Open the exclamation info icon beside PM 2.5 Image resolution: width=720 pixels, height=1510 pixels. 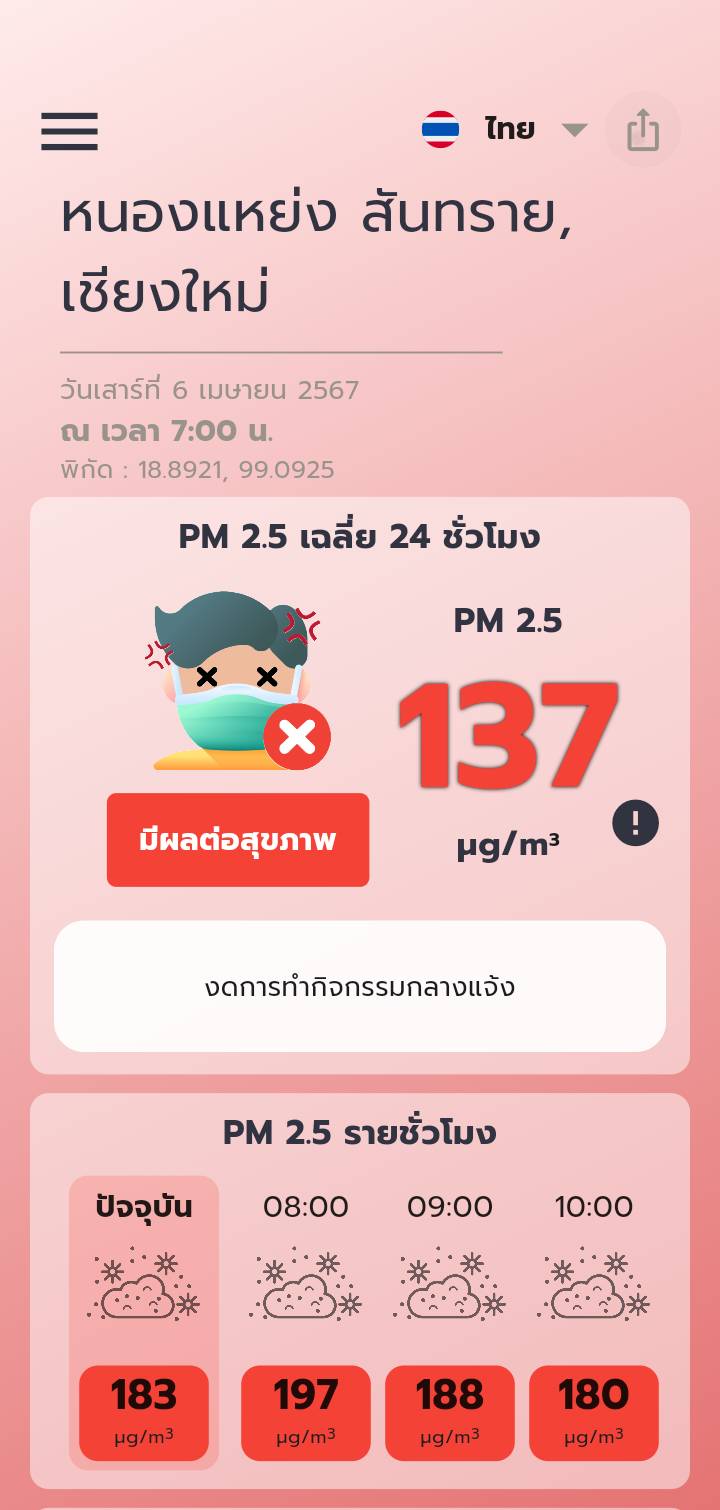point(636,823)
